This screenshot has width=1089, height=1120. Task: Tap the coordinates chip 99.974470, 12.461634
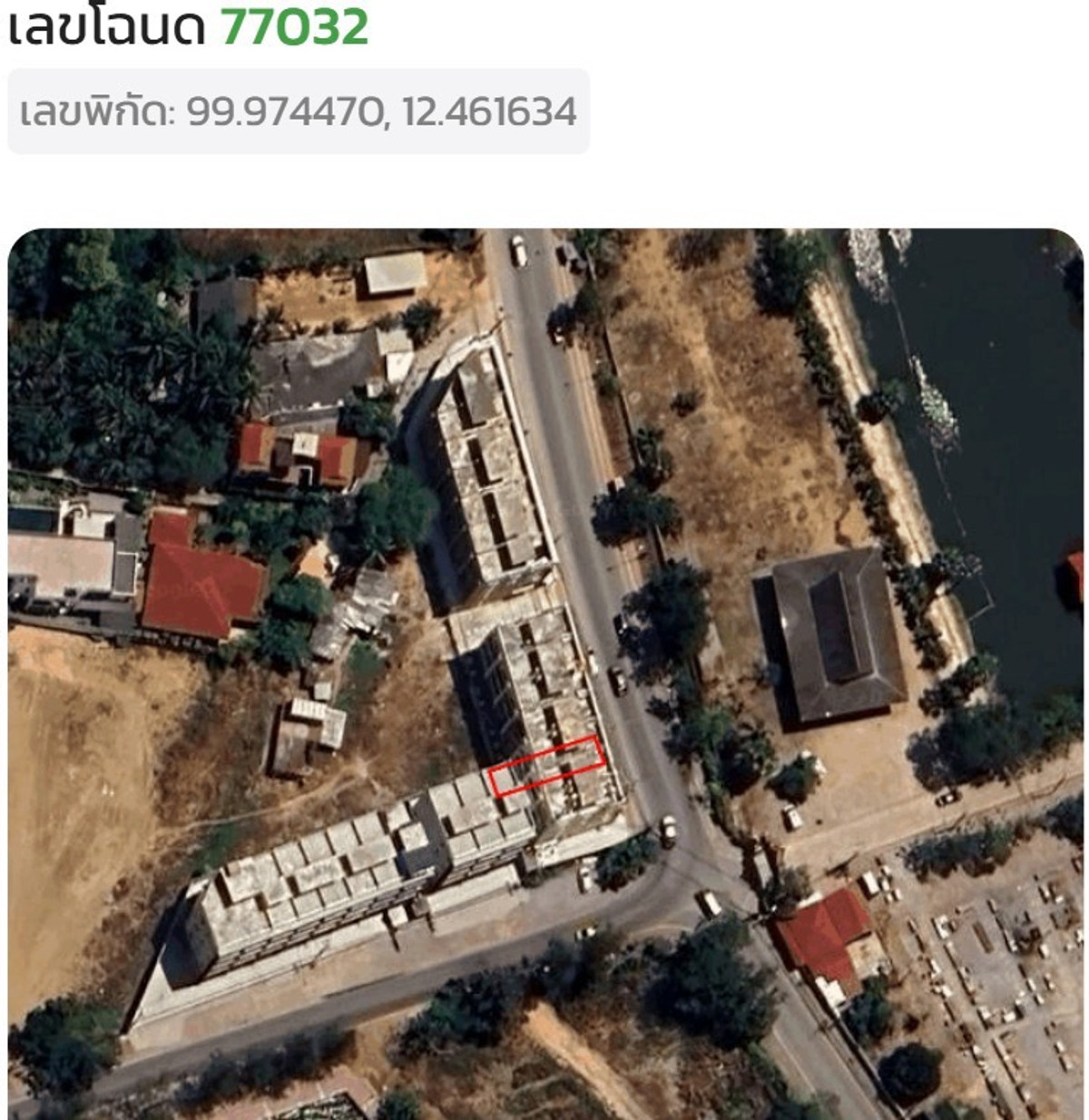pos(299,112)
